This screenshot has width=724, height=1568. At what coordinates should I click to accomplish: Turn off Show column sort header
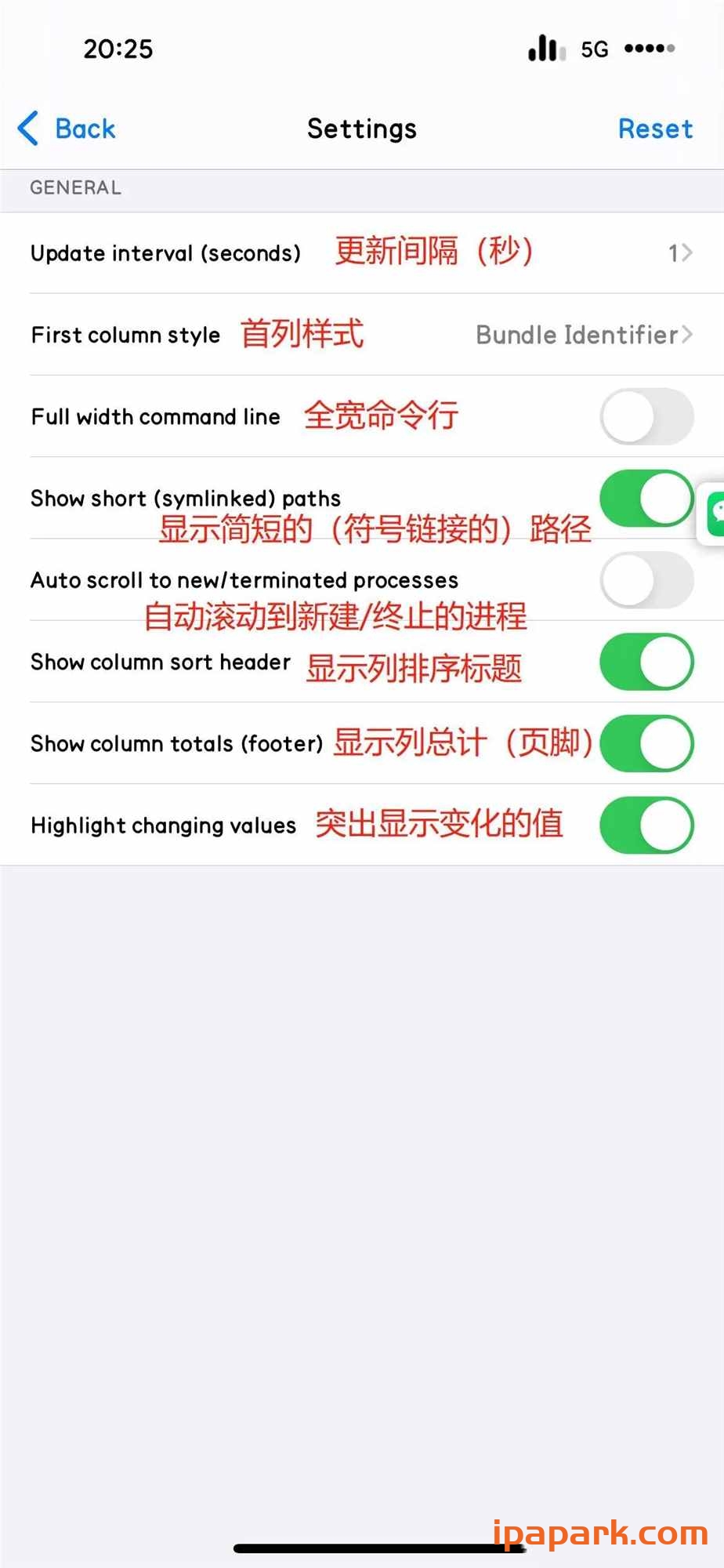pos(645,662)
